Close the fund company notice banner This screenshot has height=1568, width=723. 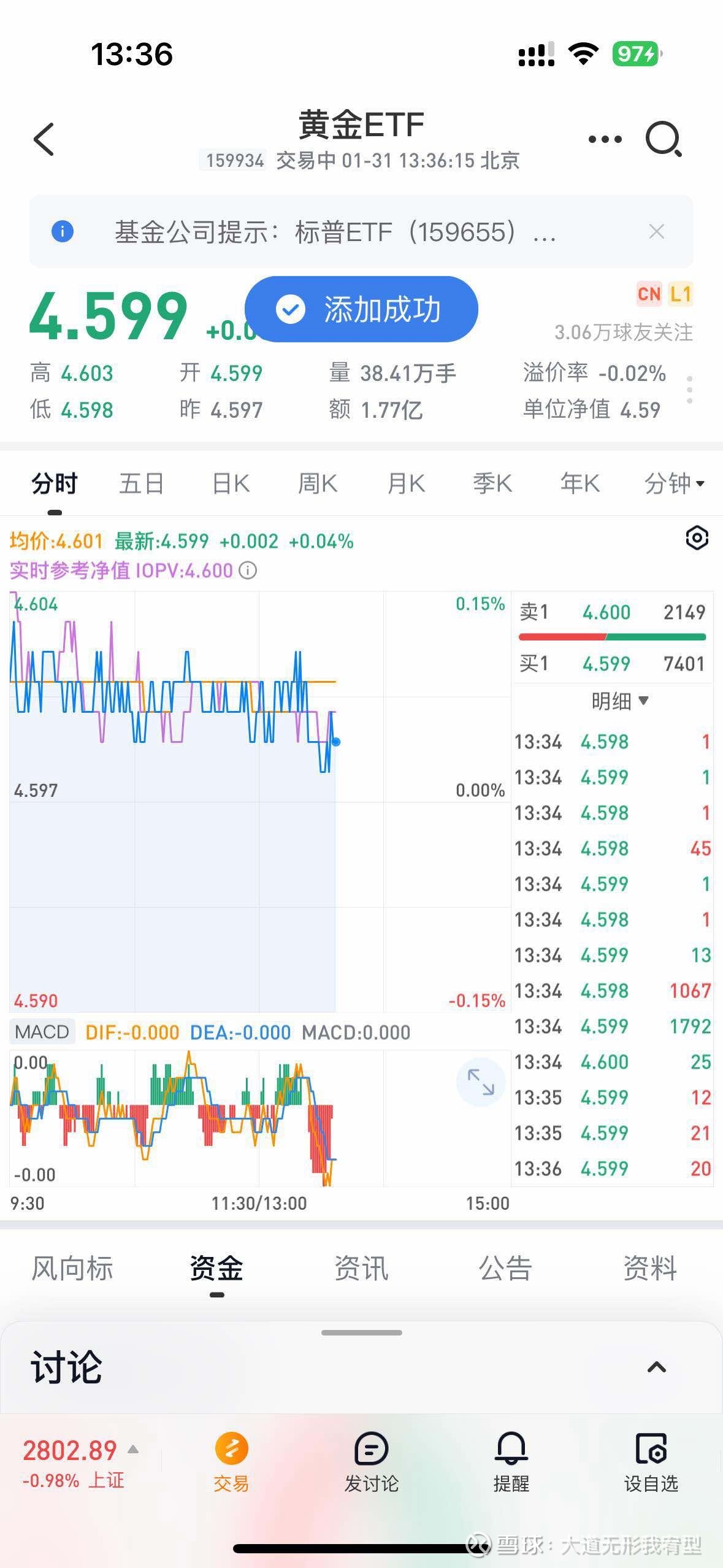click(656, 232)
